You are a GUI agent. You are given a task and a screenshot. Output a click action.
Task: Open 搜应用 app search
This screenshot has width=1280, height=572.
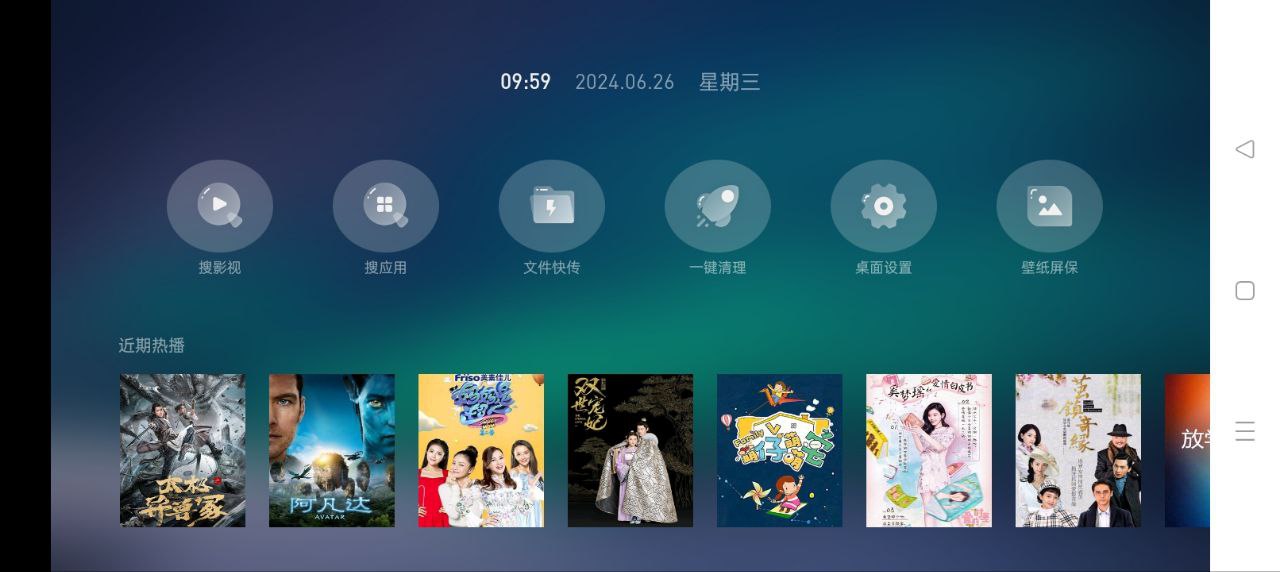(386, 206)
